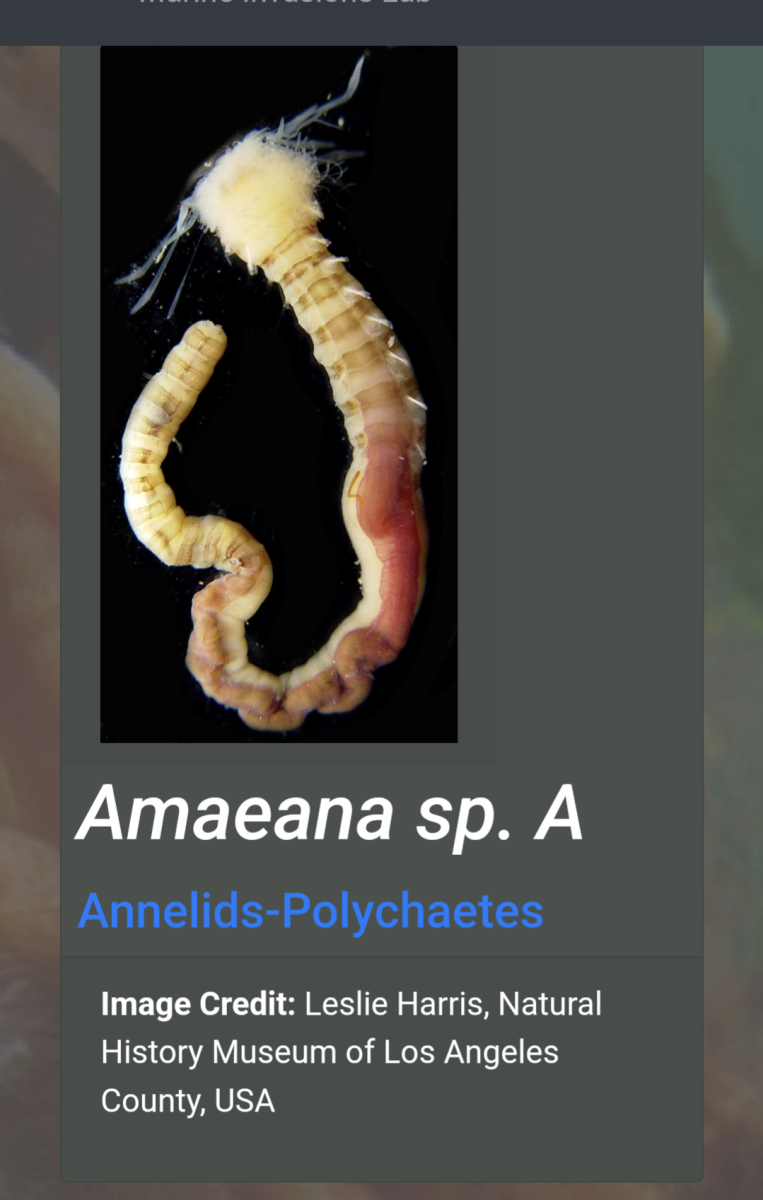The height and width of the screenshot is (1200, 763).
Task: Open the Amaeana sp. A worm photo
Action: point(279,394)
